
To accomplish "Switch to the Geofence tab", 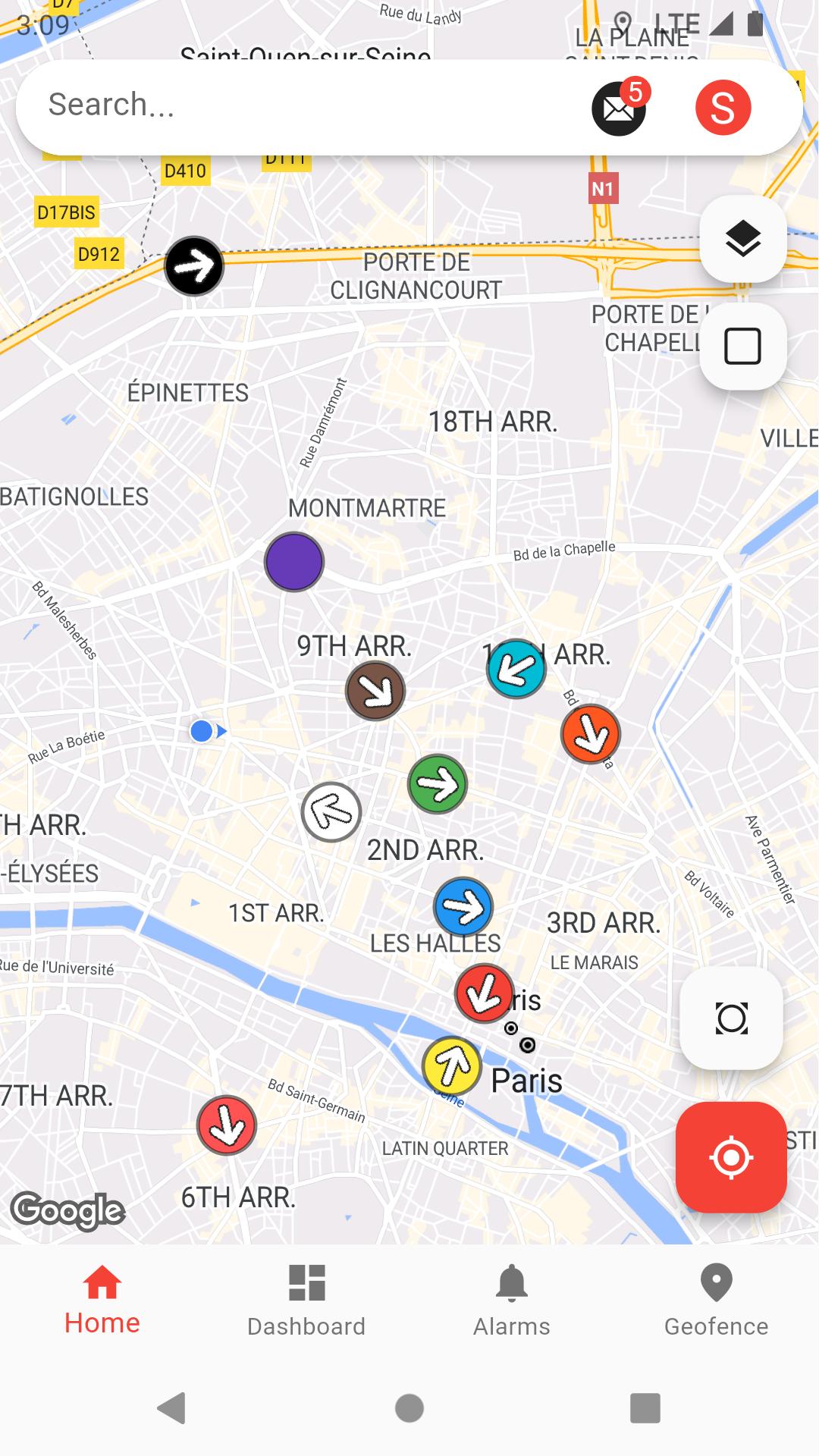I will coord(717,1301).
